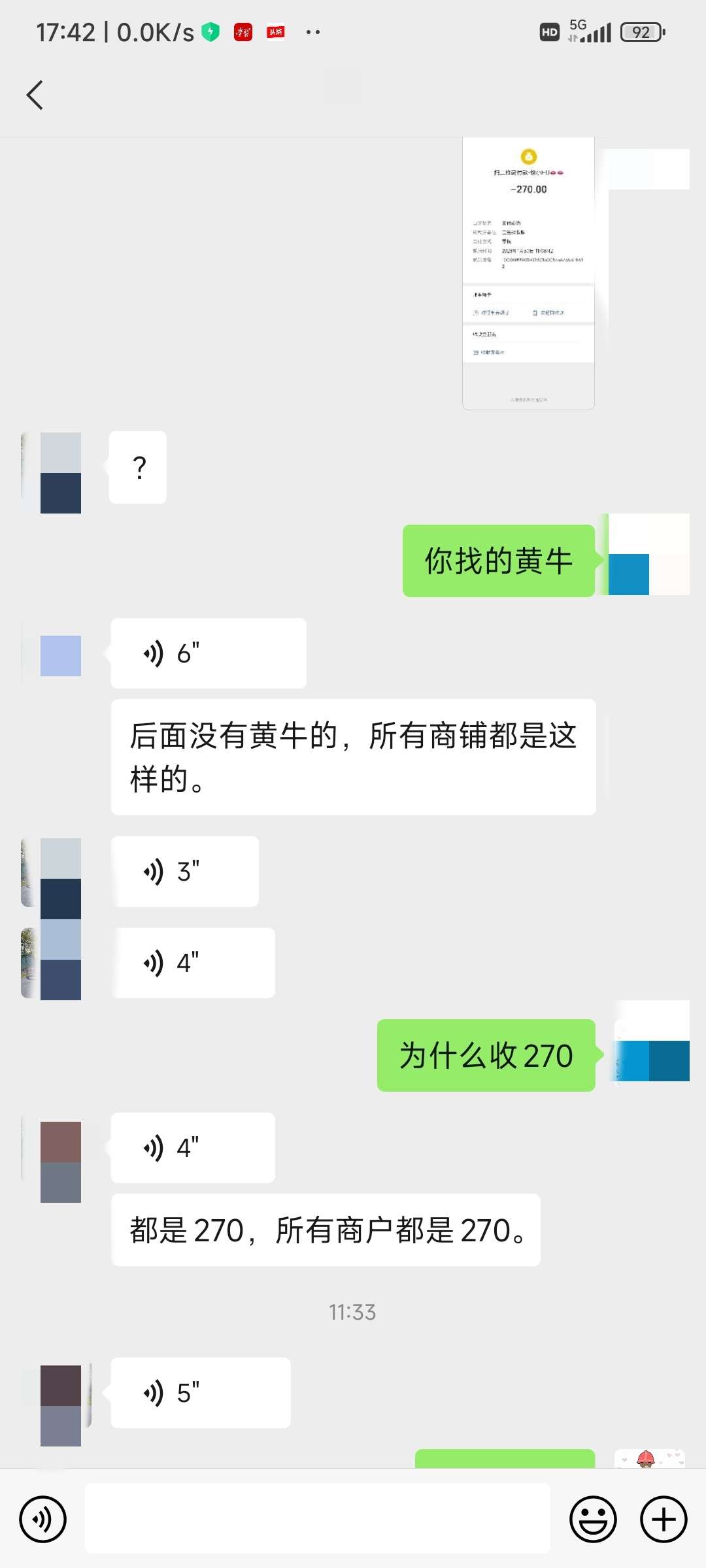The height and width of the screenshot is (1568, 706).
Task: Open the emoji picker
Action: coord(593,1519)
